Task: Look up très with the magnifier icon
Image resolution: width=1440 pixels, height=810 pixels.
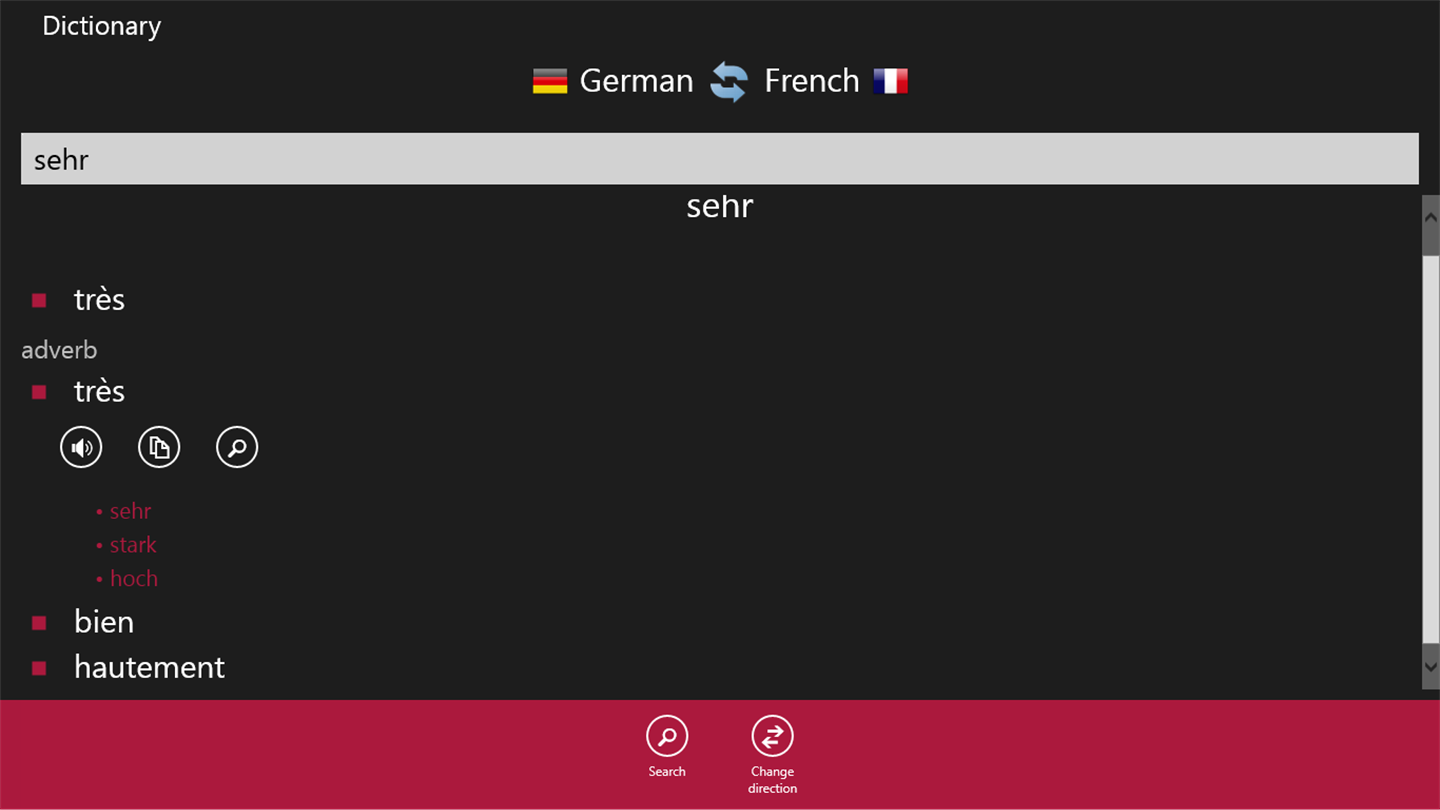Action: click(237, 447)
